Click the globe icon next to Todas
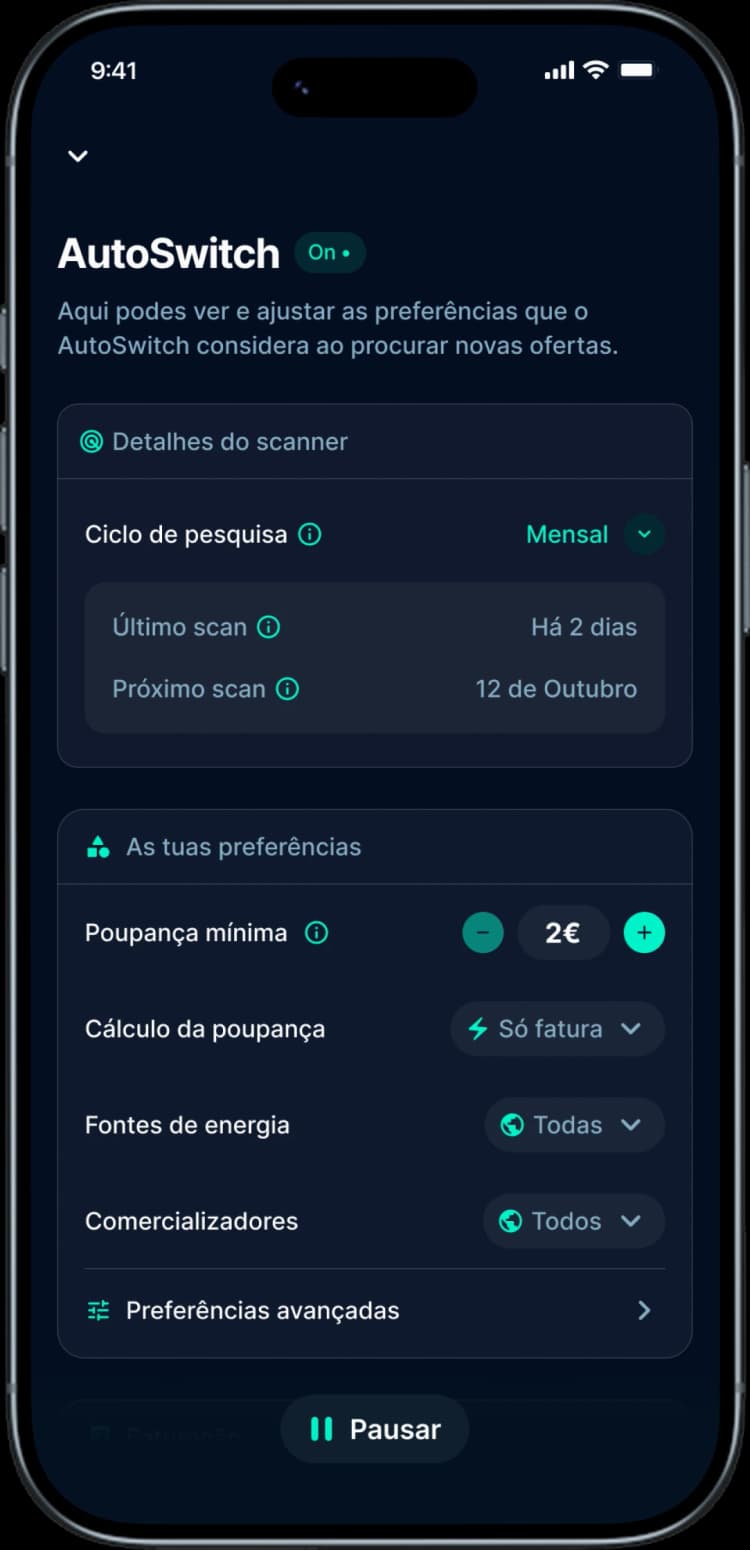This screenshot has height=1550, width=750. 511,1125
